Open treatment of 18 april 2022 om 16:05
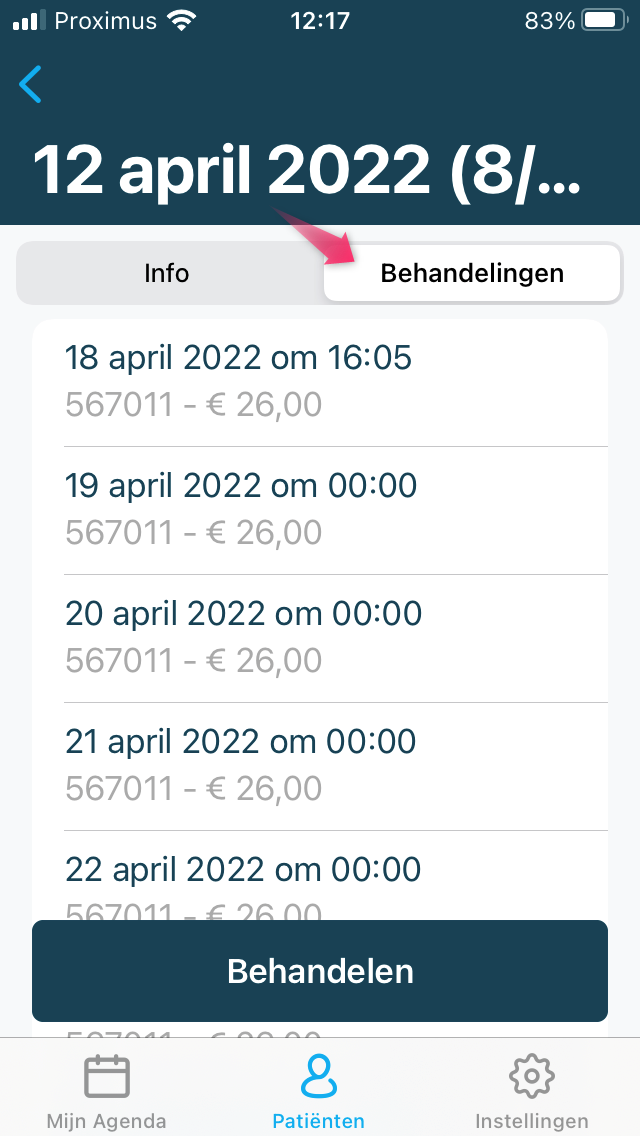The image size is (640, 1136). (320, 383)
